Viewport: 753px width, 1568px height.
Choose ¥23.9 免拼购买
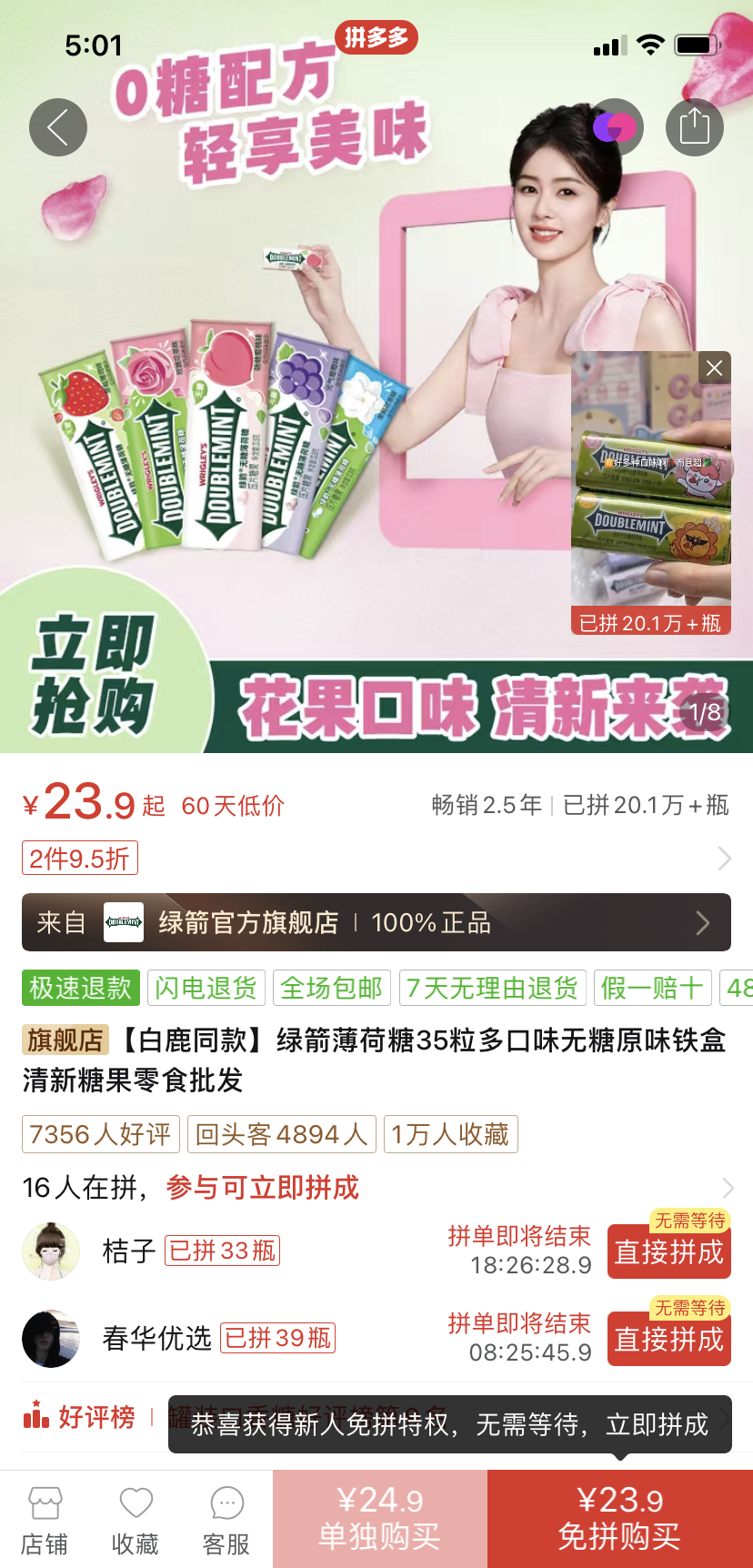(x=619, y=1519)
